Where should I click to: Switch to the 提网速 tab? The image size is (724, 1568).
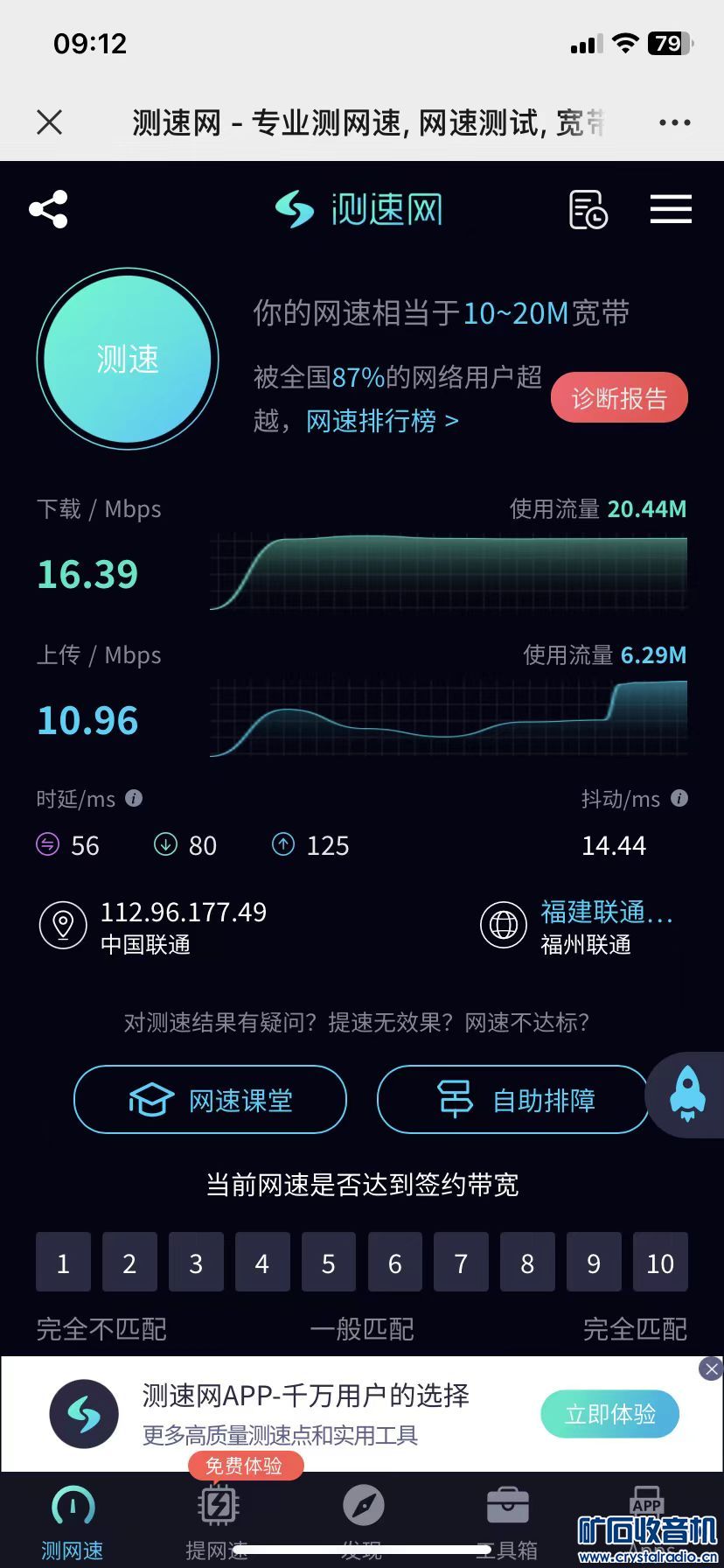217,1524
